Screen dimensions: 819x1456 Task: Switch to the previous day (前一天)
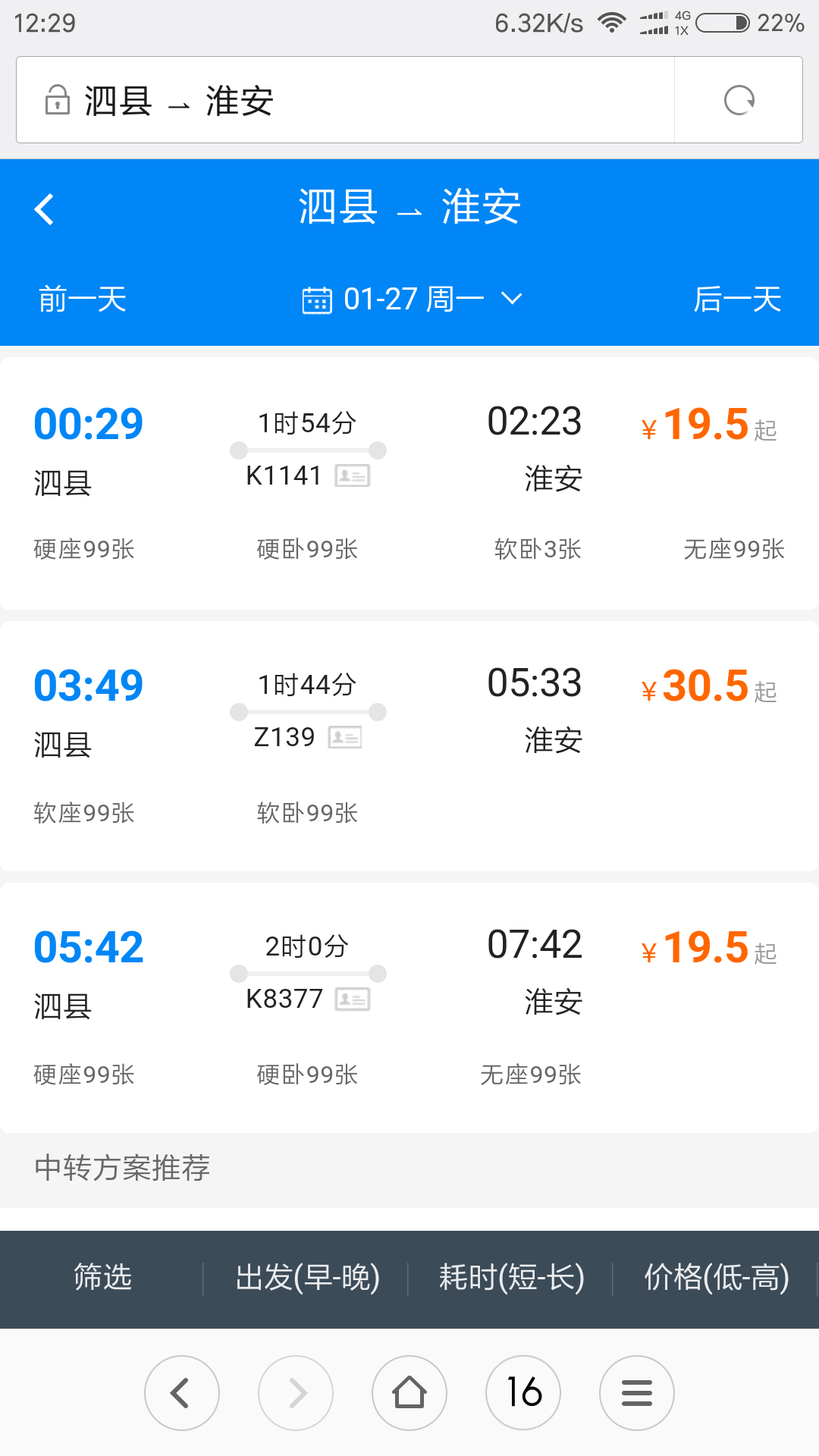[x=83, y=299]
